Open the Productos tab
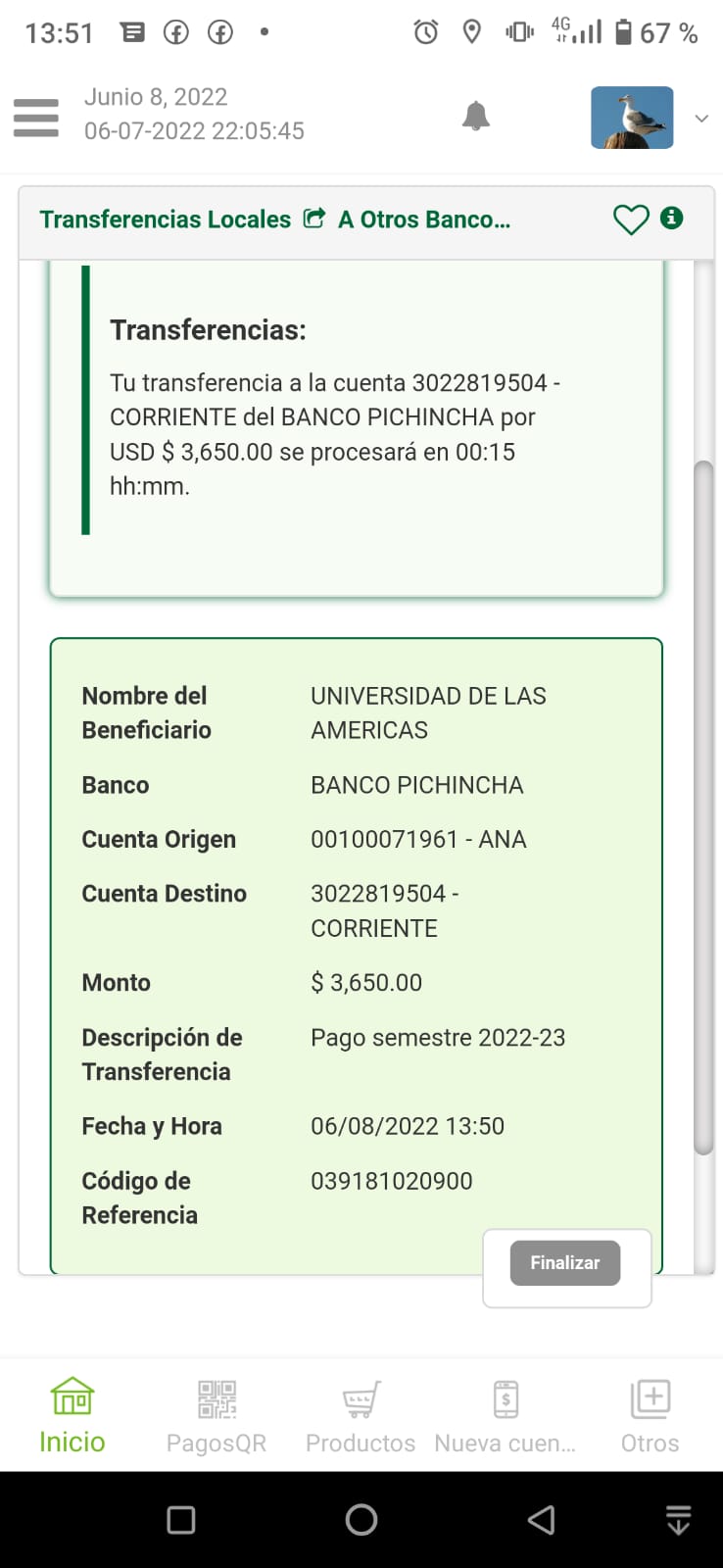723x1568 pixels. click(361, 1415)
